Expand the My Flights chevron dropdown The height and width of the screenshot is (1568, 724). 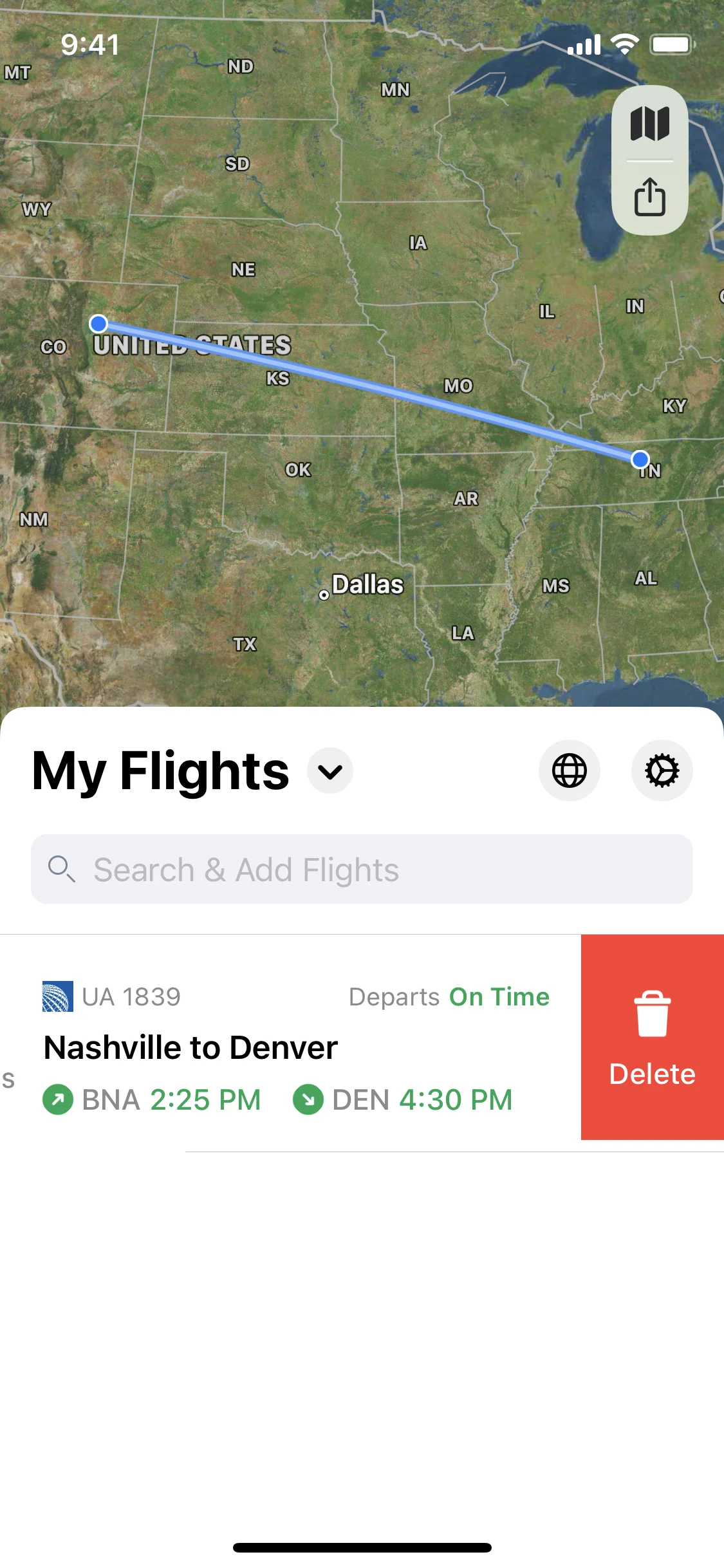(x=330, y=771)
